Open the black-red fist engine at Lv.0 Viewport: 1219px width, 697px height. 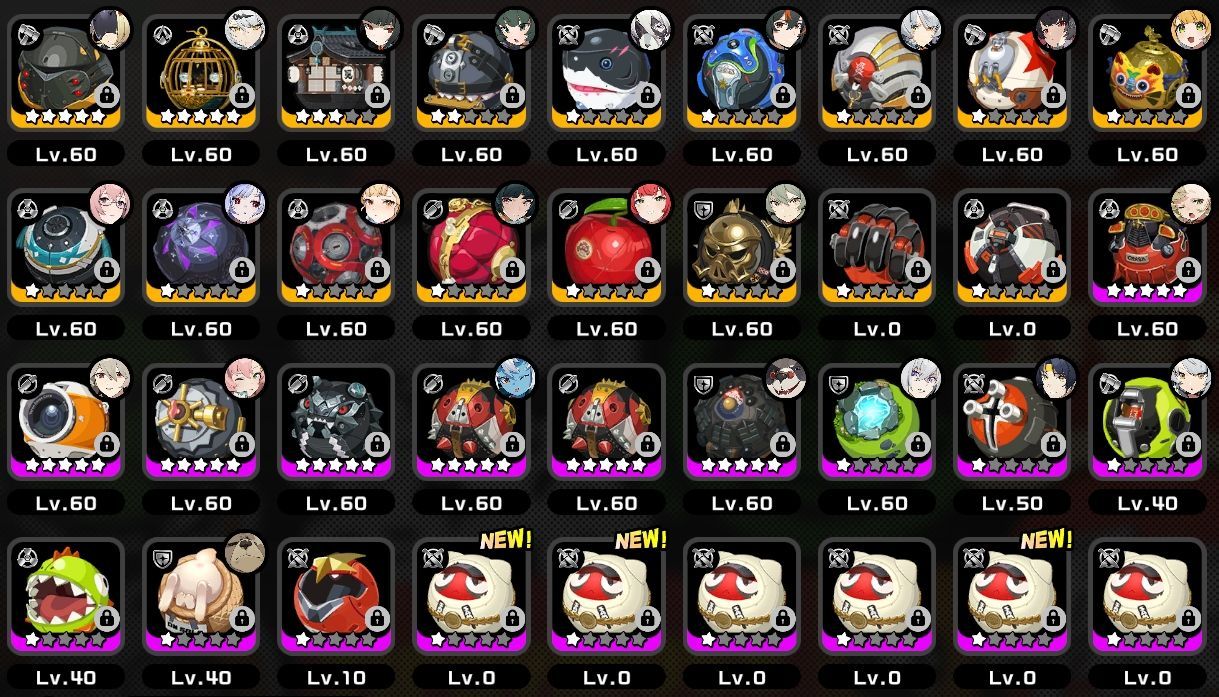[x=875, y=245]
